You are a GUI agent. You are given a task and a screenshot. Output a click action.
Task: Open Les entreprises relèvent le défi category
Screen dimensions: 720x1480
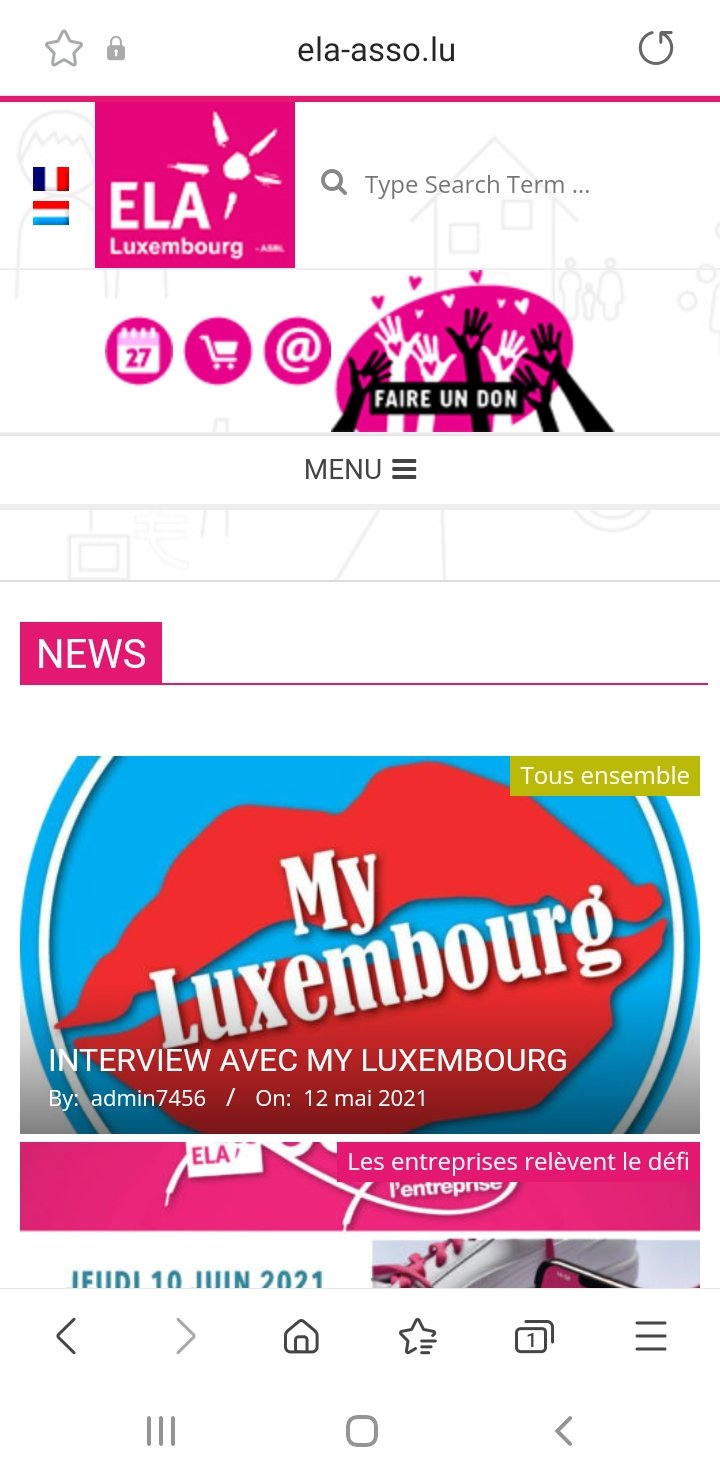coord(518,1162)
